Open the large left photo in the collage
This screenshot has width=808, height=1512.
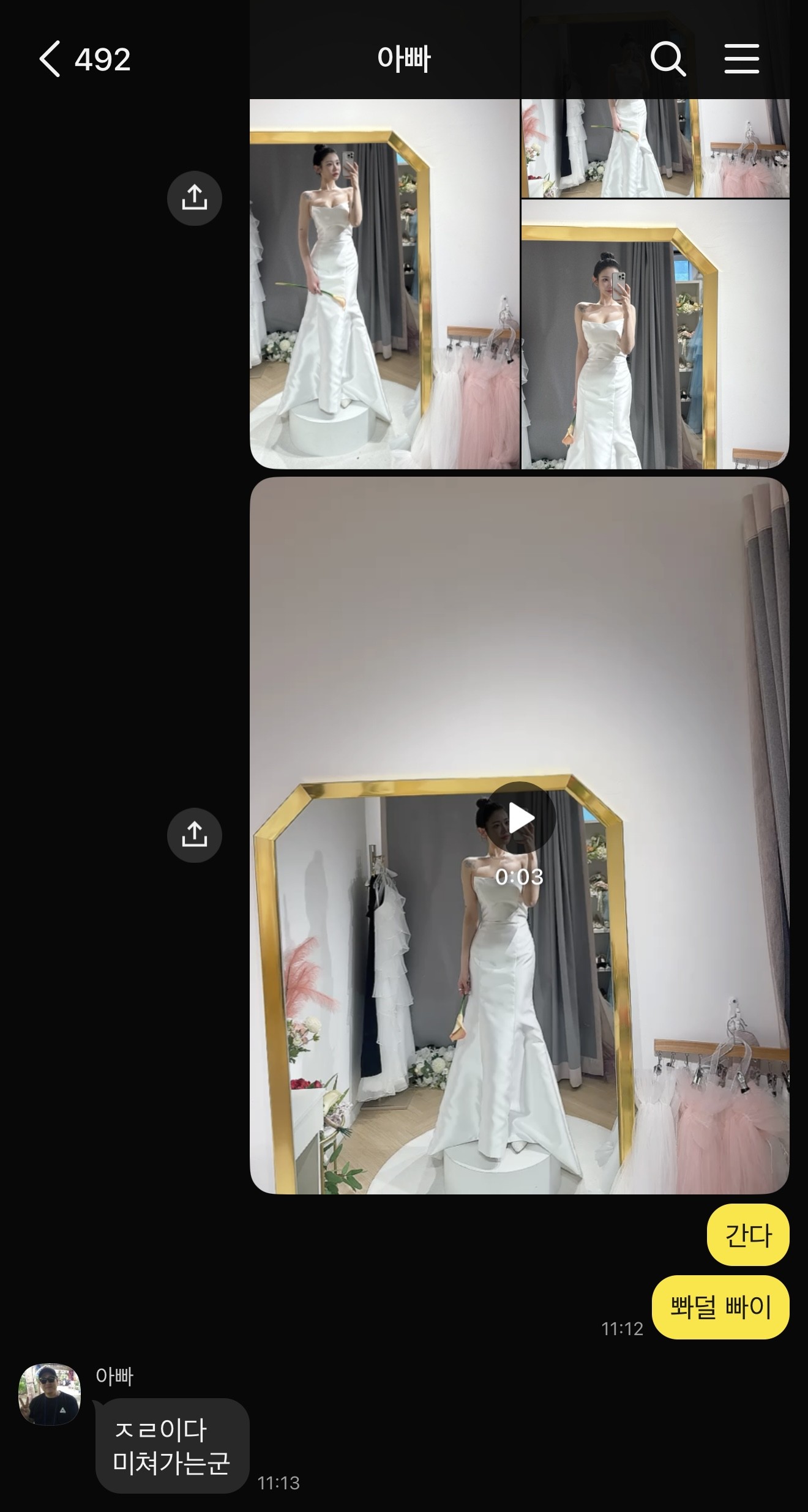384,285
